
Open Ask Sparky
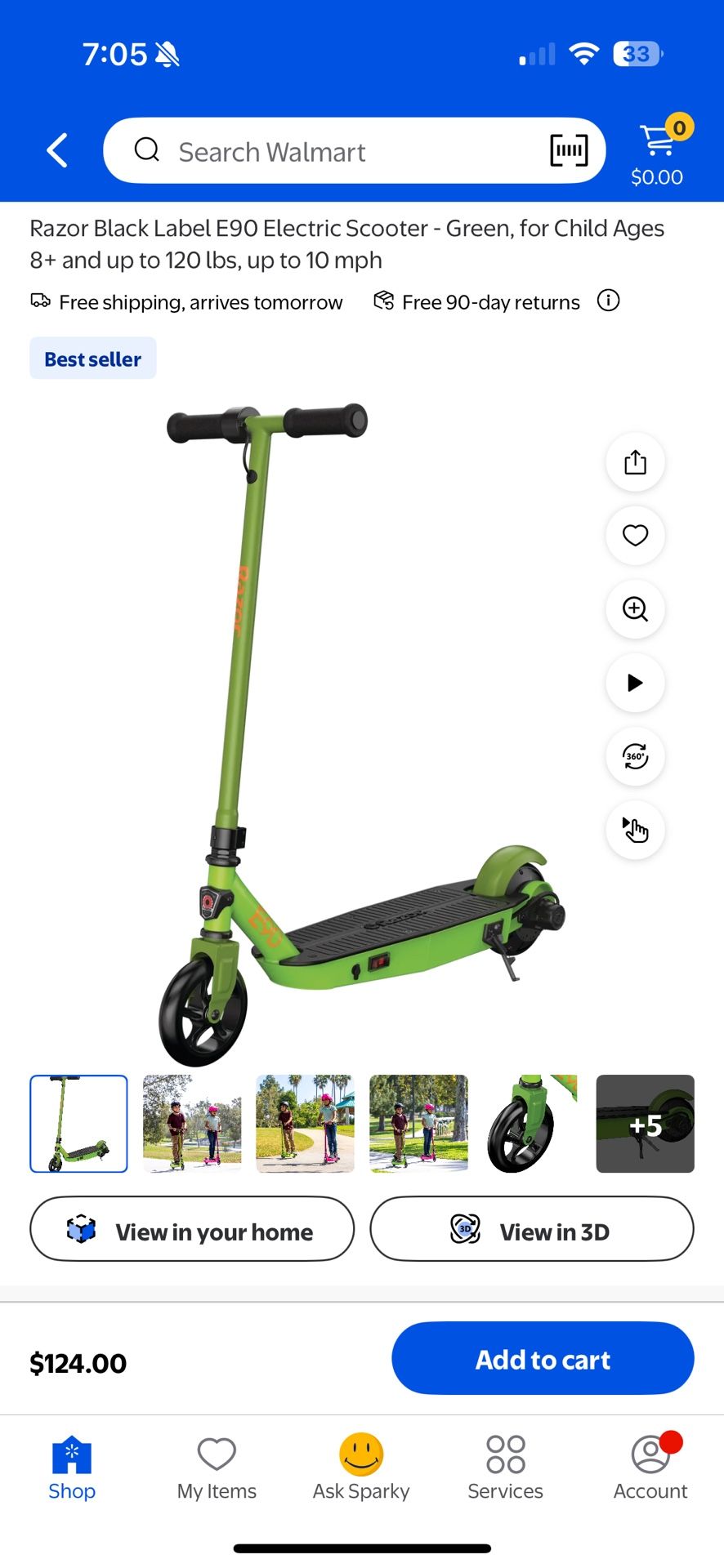pos(361,1468)
